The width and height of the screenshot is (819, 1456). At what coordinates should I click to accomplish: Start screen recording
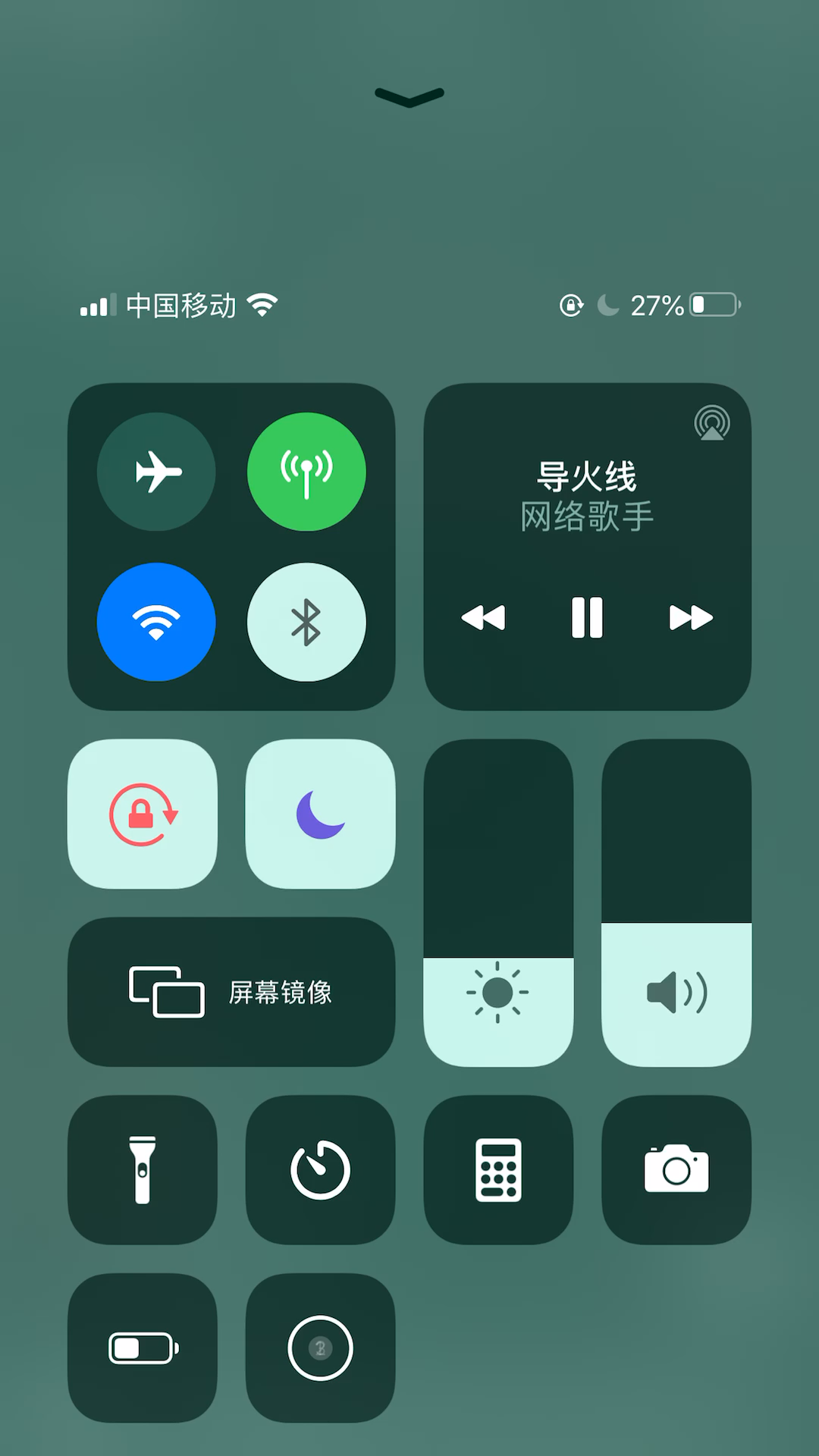(320, 1348)
